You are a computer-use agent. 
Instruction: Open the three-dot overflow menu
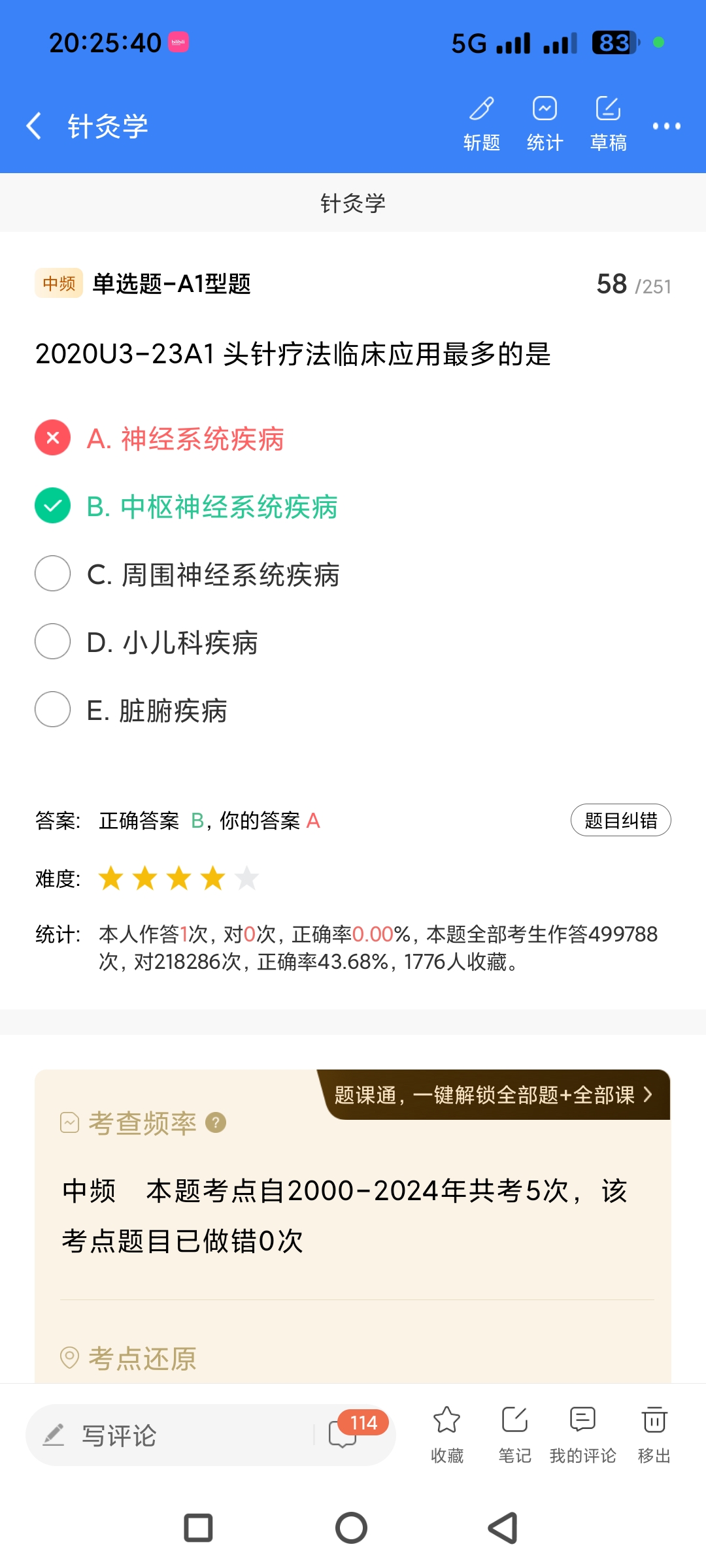pyautogui.click(x=666, y=126)
